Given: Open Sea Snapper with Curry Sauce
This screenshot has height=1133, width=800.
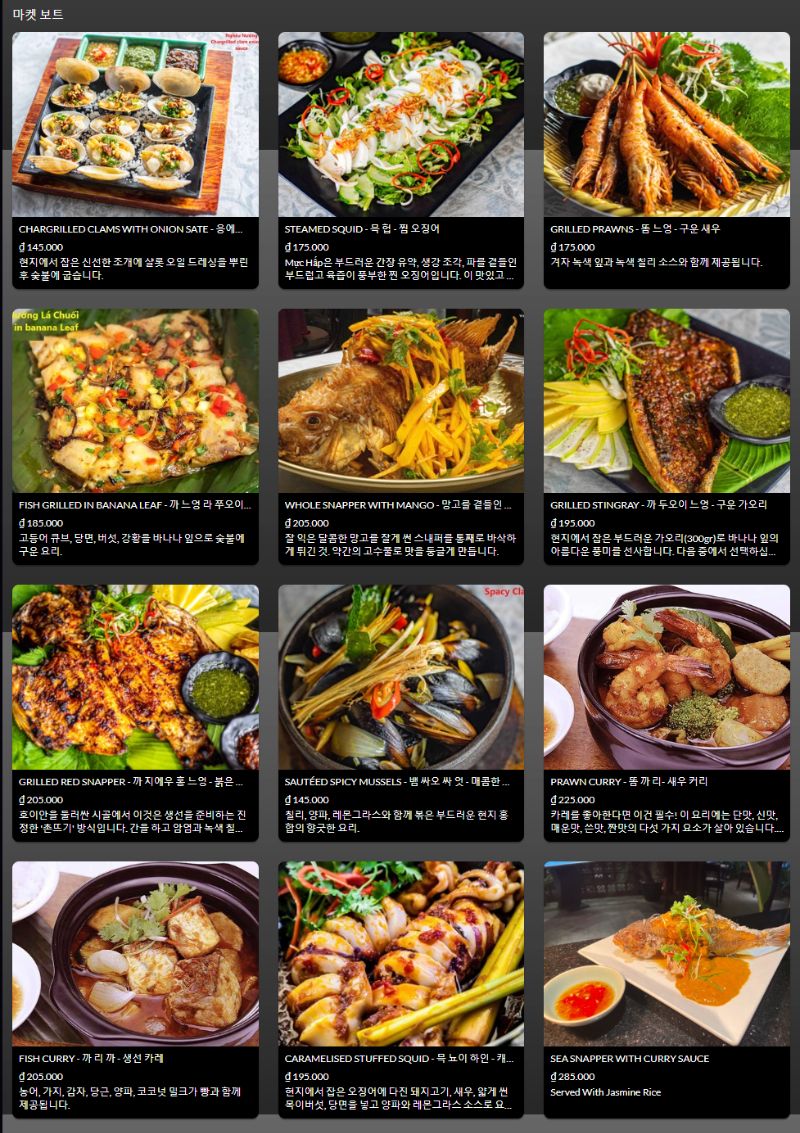Looking at the screenshot, I should (x=667, y=988).
